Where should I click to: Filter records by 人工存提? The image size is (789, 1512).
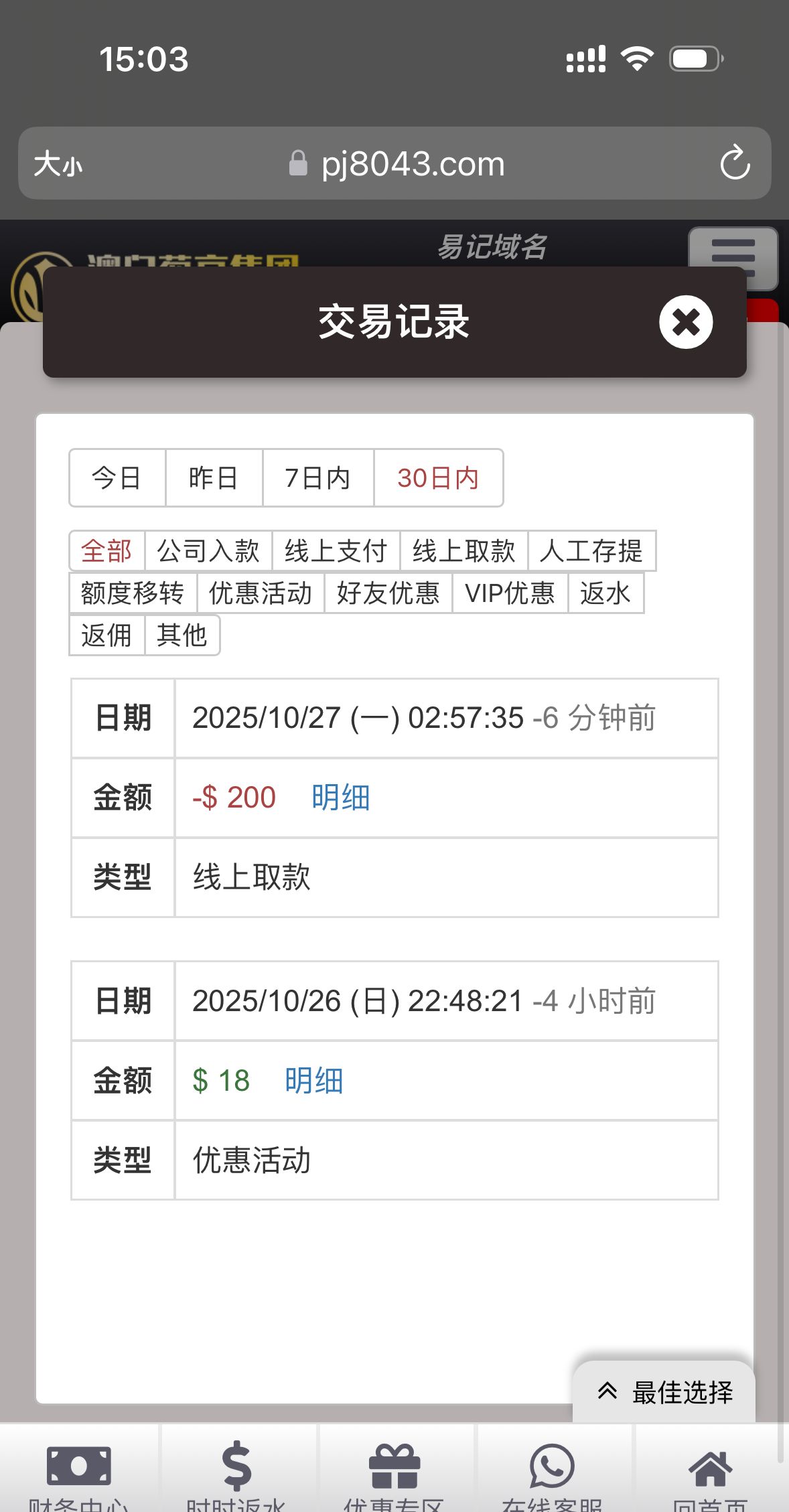pyautogui.click(x=591, y=551)
